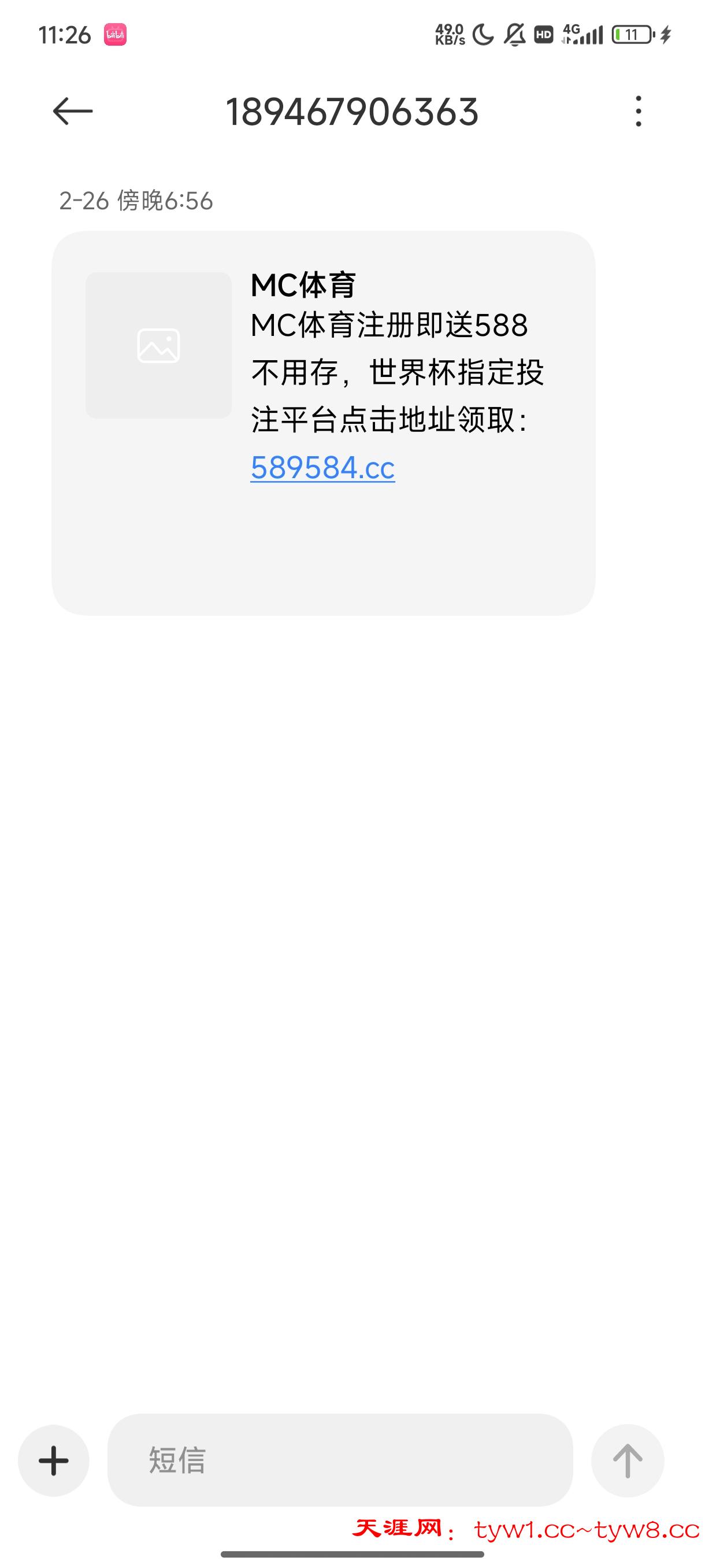
Task: Tap the image placeholder in the MC体育 message
Action: pos(158,345)
